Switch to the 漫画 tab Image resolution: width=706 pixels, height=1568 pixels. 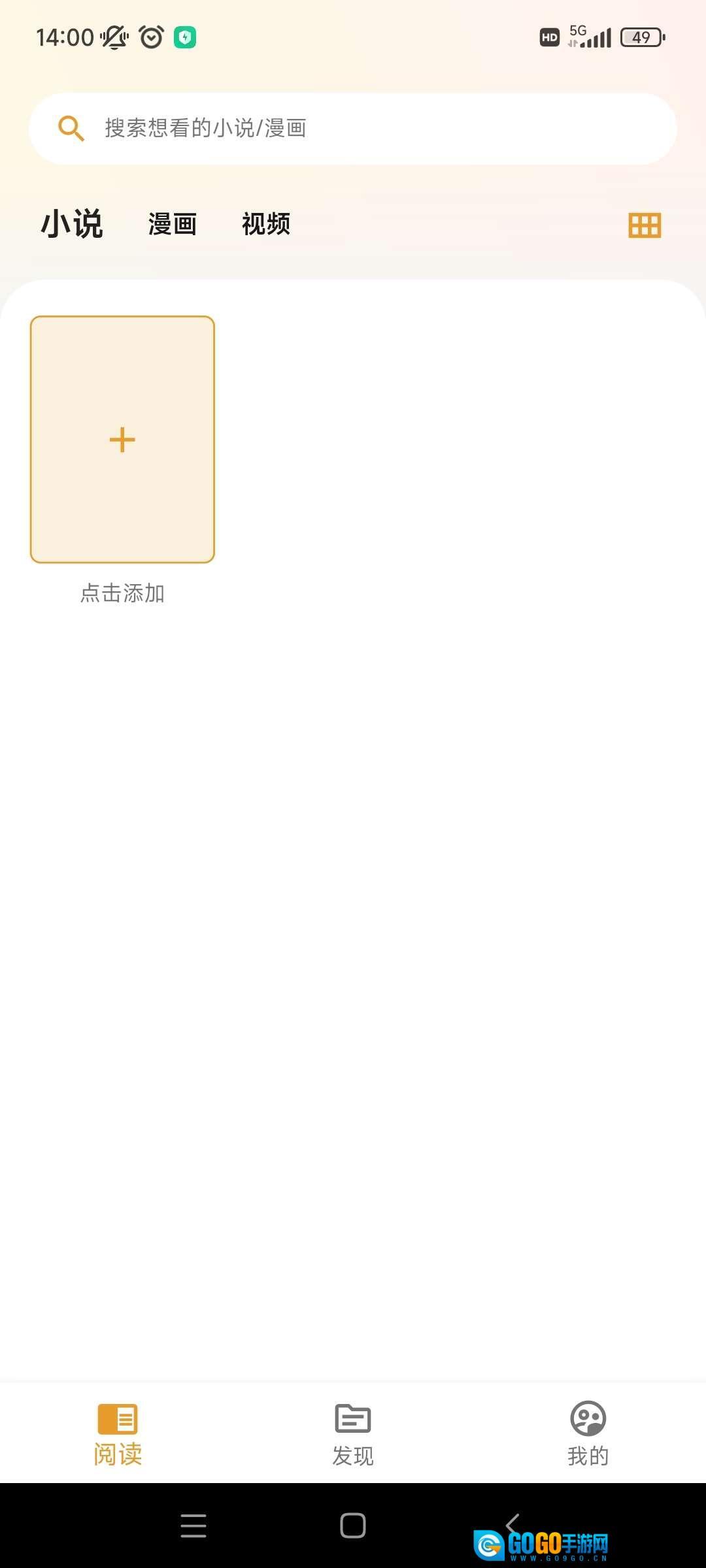click(x=173, y=224)
